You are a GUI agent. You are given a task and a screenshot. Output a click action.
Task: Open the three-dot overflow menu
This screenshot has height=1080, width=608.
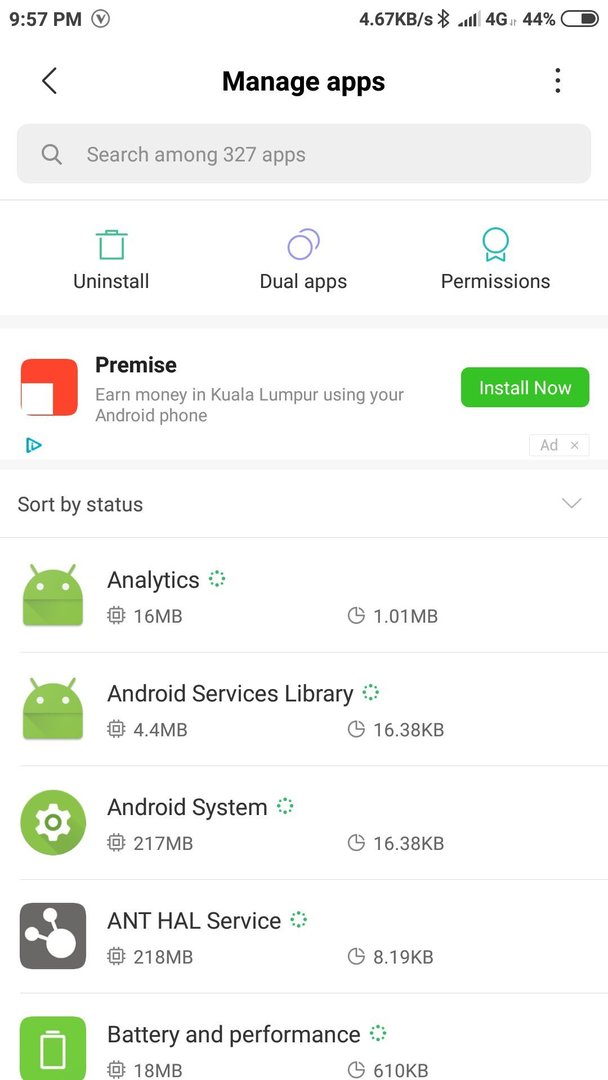pyautogui.click(x=557, y=81)
